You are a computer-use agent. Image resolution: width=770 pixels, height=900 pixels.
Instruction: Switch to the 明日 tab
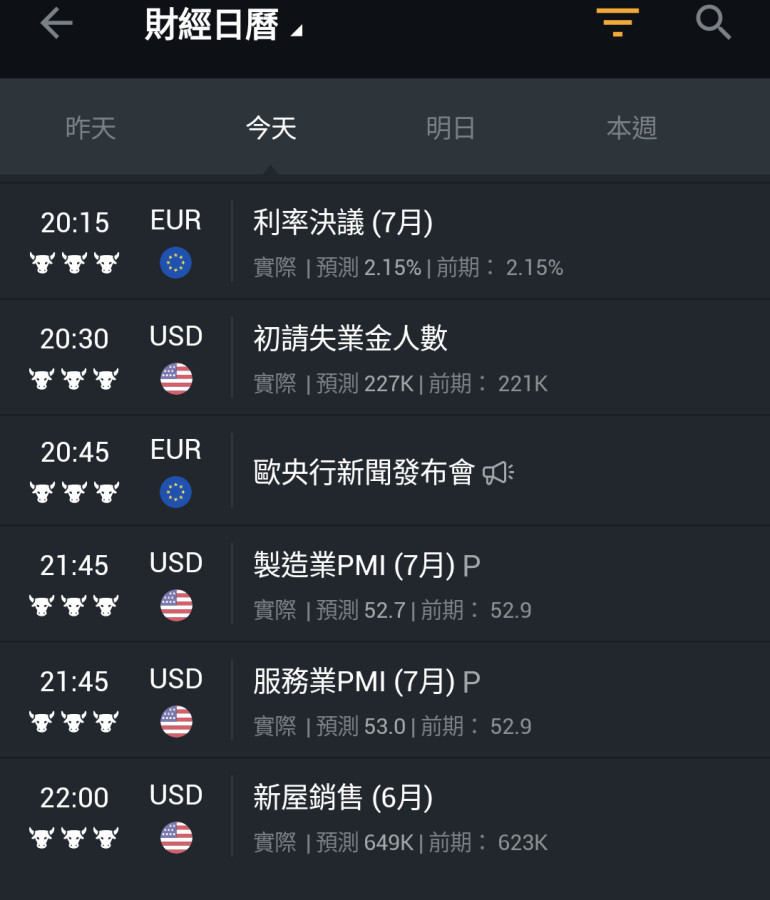point(451,128)
